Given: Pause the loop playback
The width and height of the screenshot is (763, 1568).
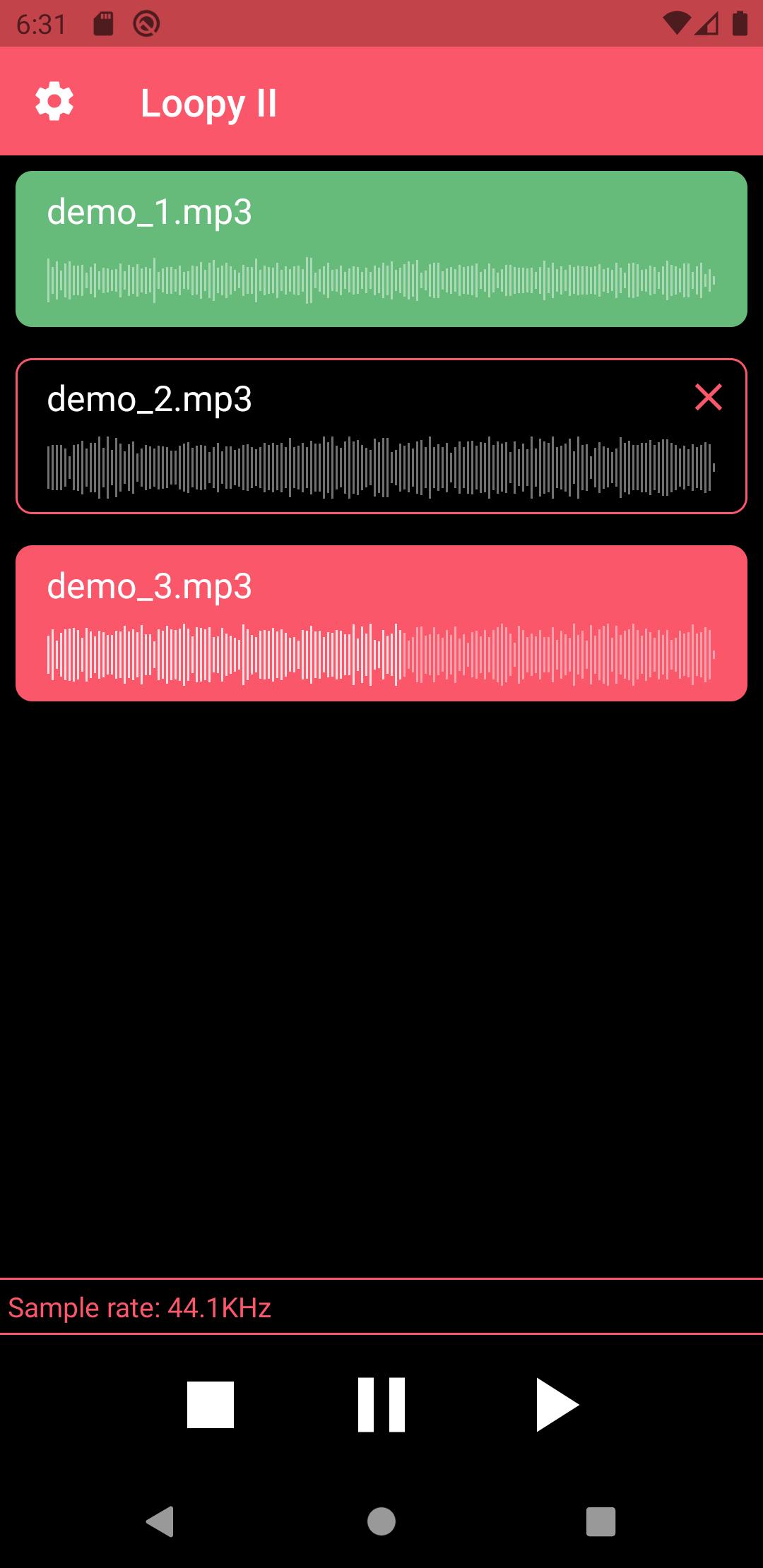Looking at the screenshot, I should pyautogui.click(x=381, y=1405).
